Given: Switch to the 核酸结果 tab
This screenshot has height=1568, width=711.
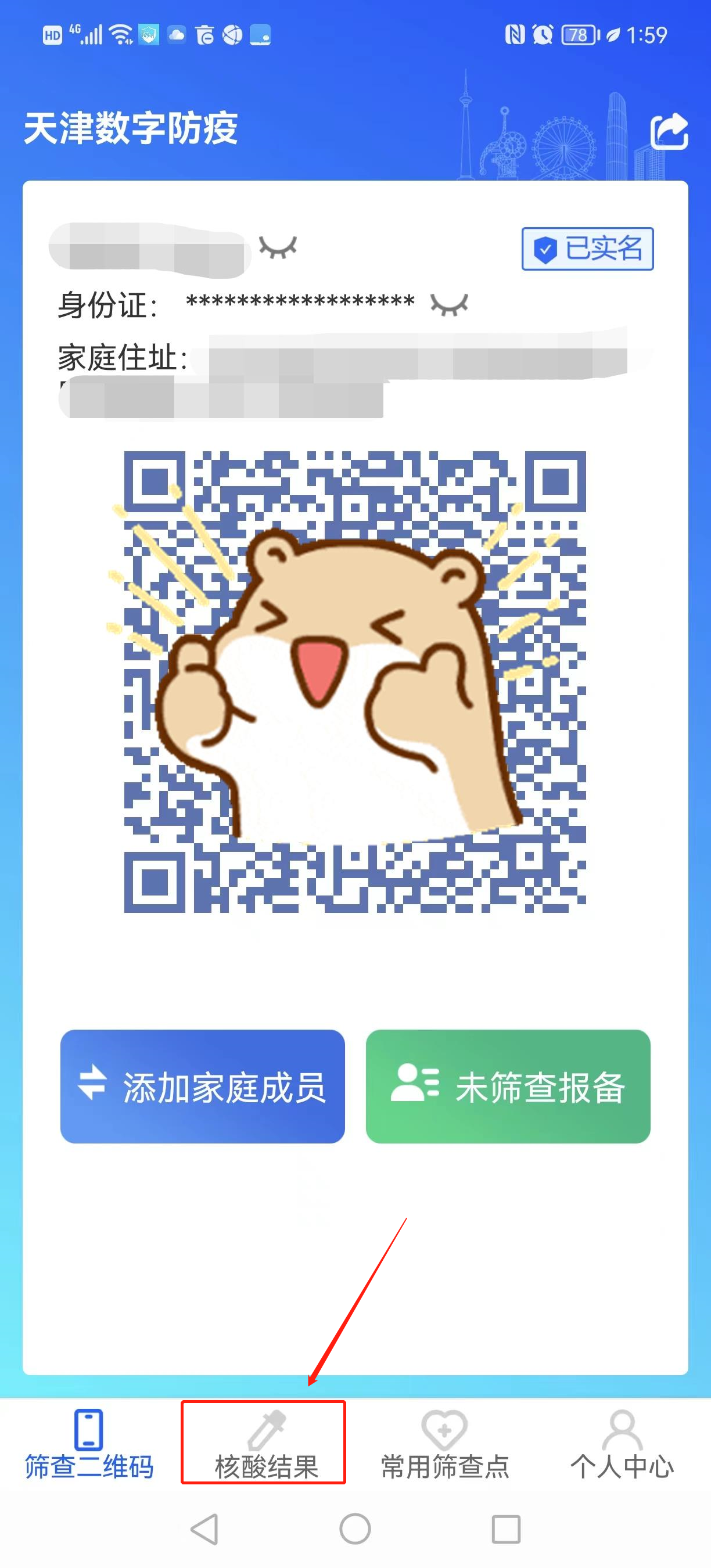Looking at the screenshot, I should (266, 1444).
